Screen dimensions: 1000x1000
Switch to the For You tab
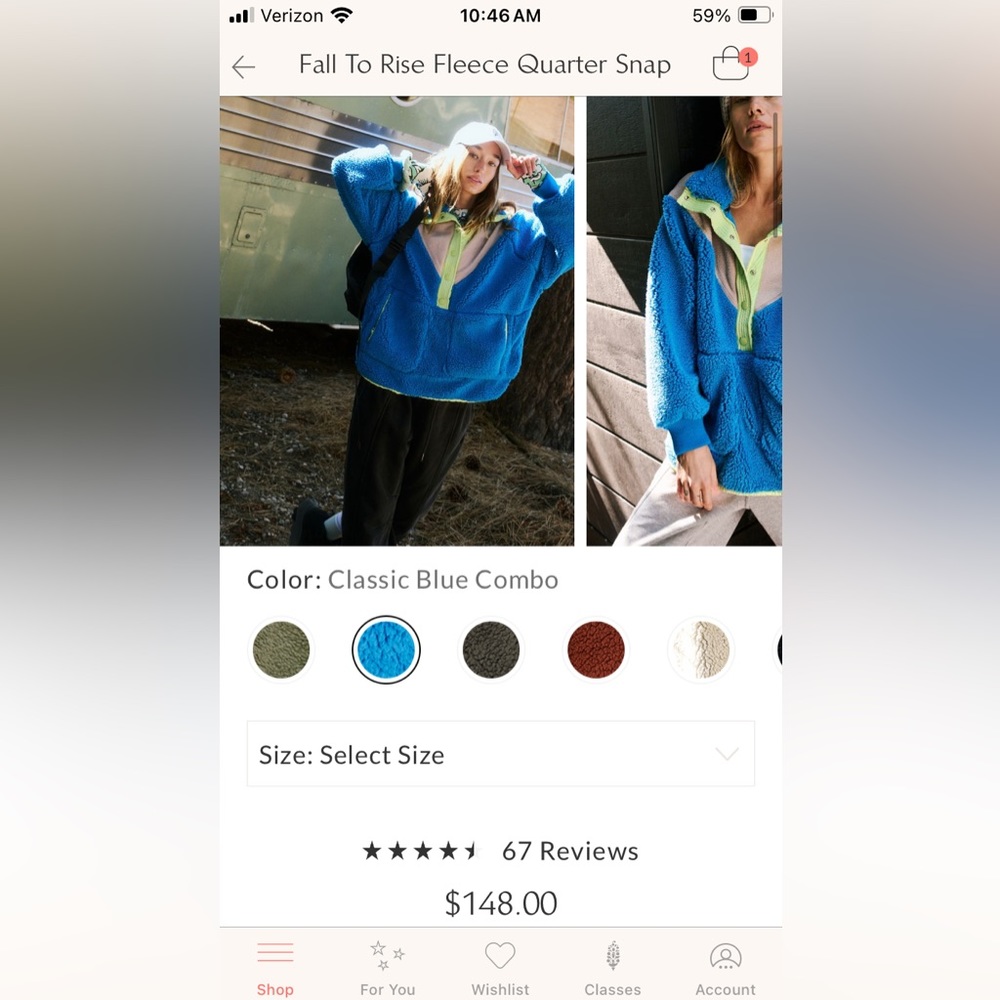[x=387, y=967]
